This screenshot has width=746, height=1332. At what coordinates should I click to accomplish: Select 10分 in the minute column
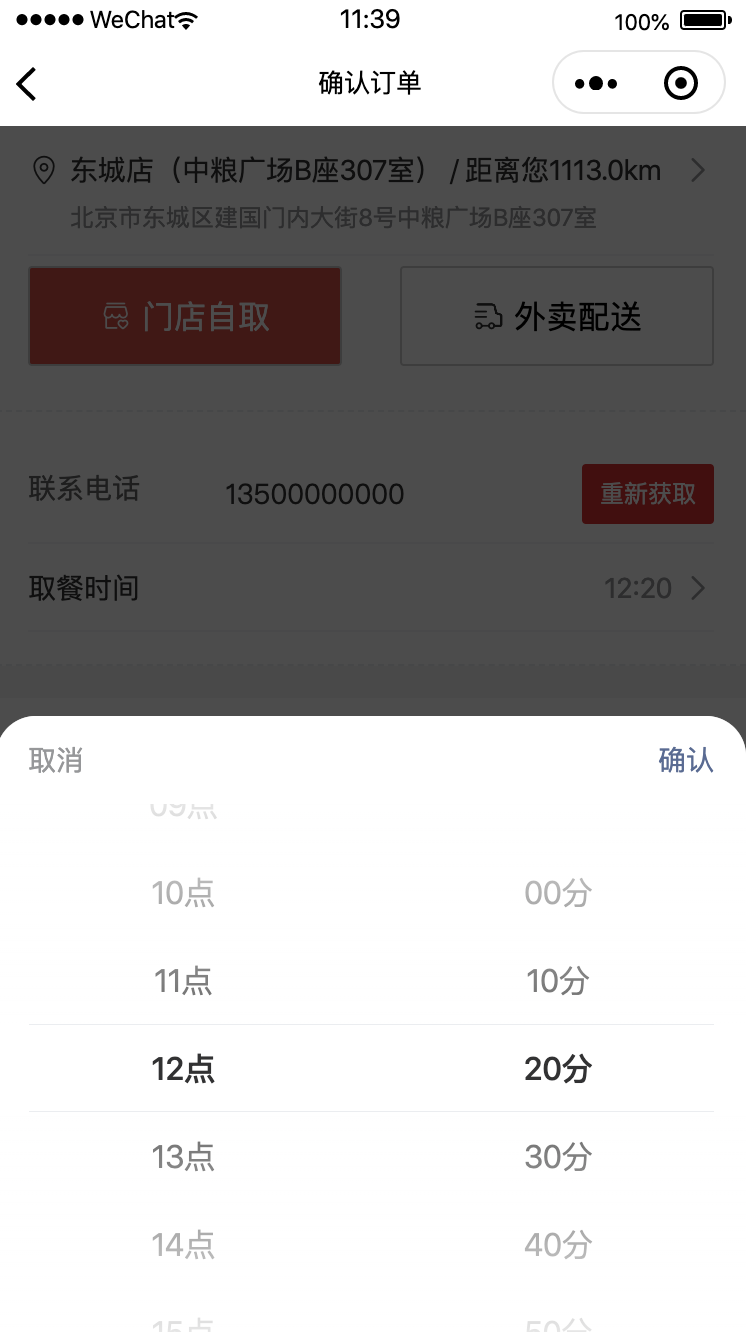point(558,981)
